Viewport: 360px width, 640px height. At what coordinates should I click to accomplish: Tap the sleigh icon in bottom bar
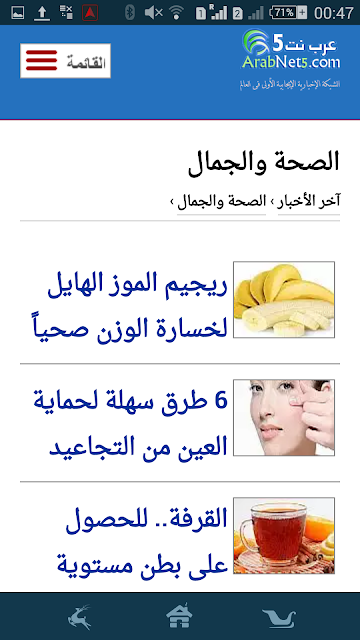pos(279,618)
